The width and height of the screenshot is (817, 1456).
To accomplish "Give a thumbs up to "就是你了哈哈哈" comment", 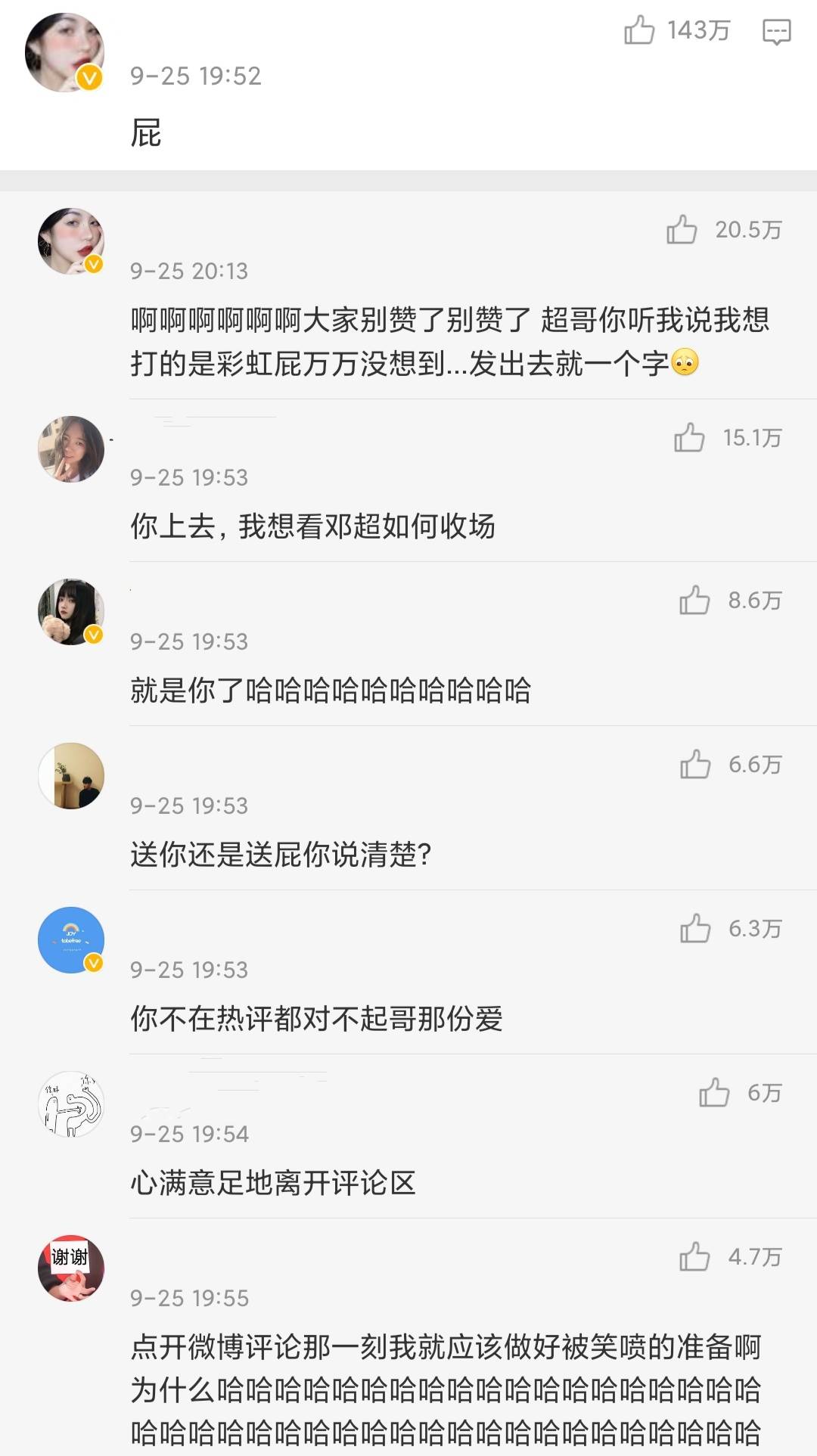I will pyautogui.click(x=694, y=601).
